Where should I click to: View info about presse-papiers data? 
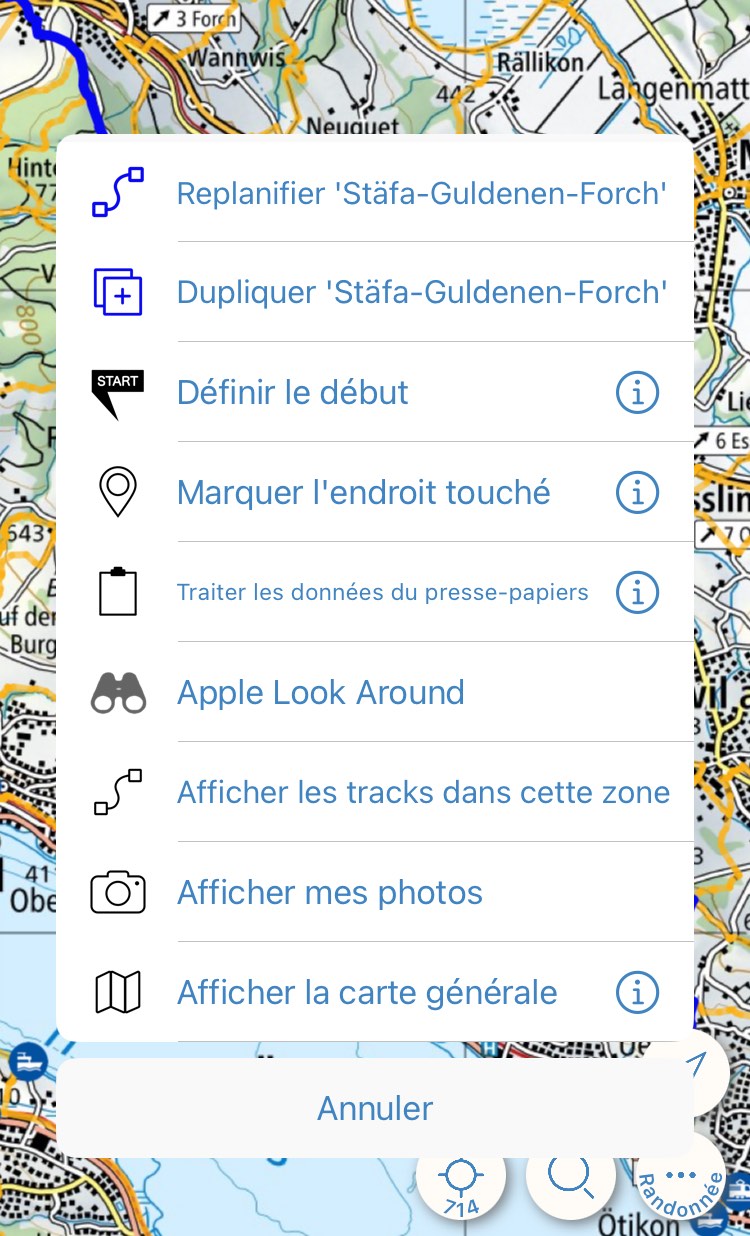pyautogui.click(x=637, y=592)
